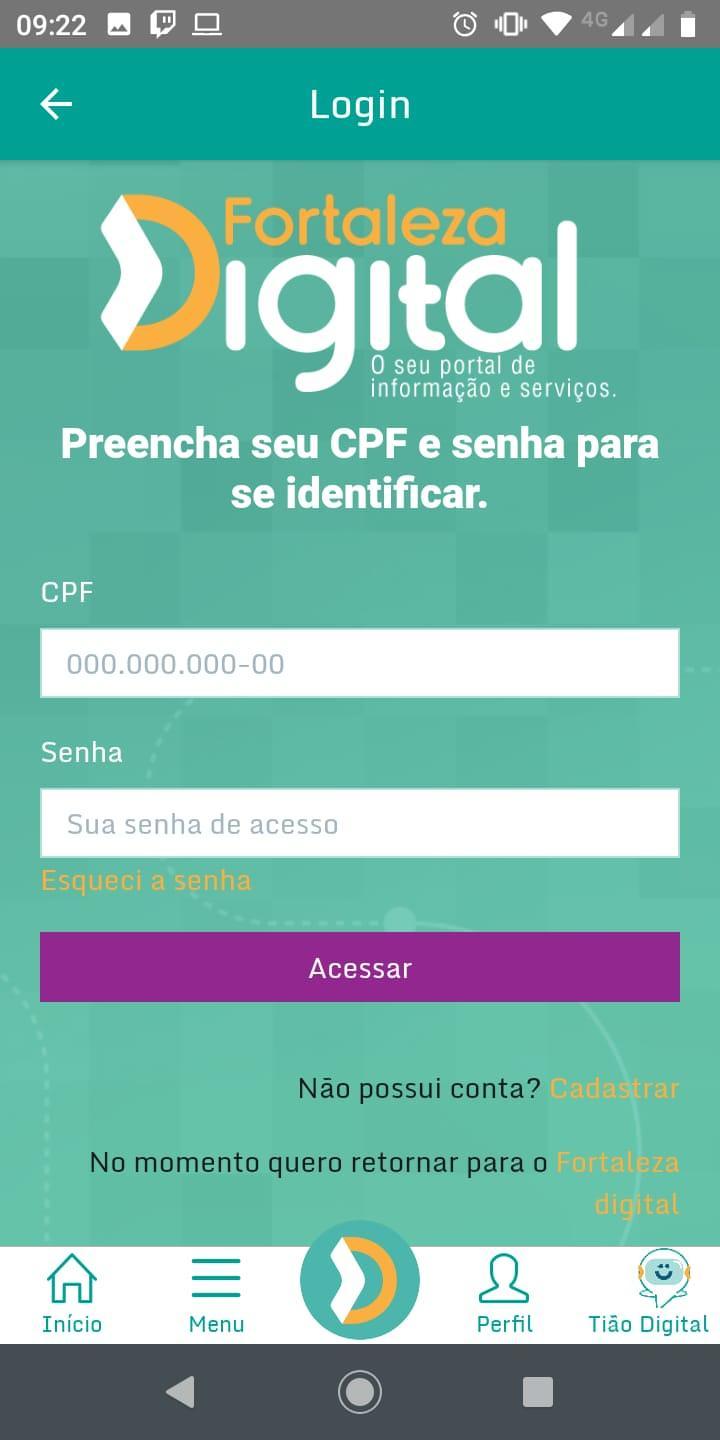Select the Senha password field
The width and height of the screenshot is (720, 1440).
360,823
